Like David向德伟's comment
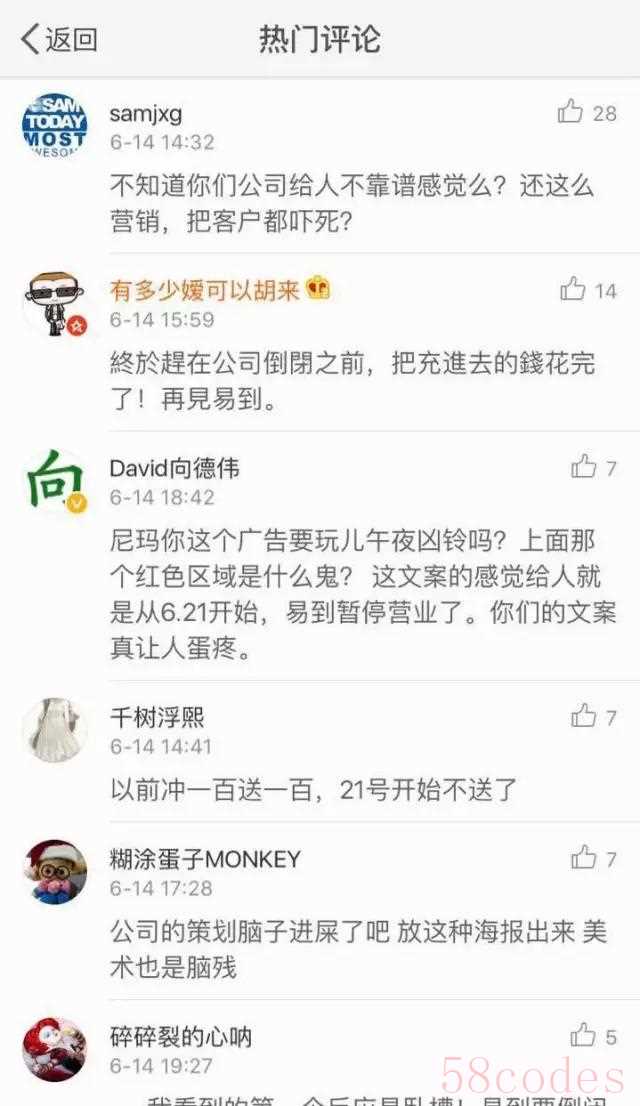The height and width of the screenshot is (1106, 640). [584, 467]
